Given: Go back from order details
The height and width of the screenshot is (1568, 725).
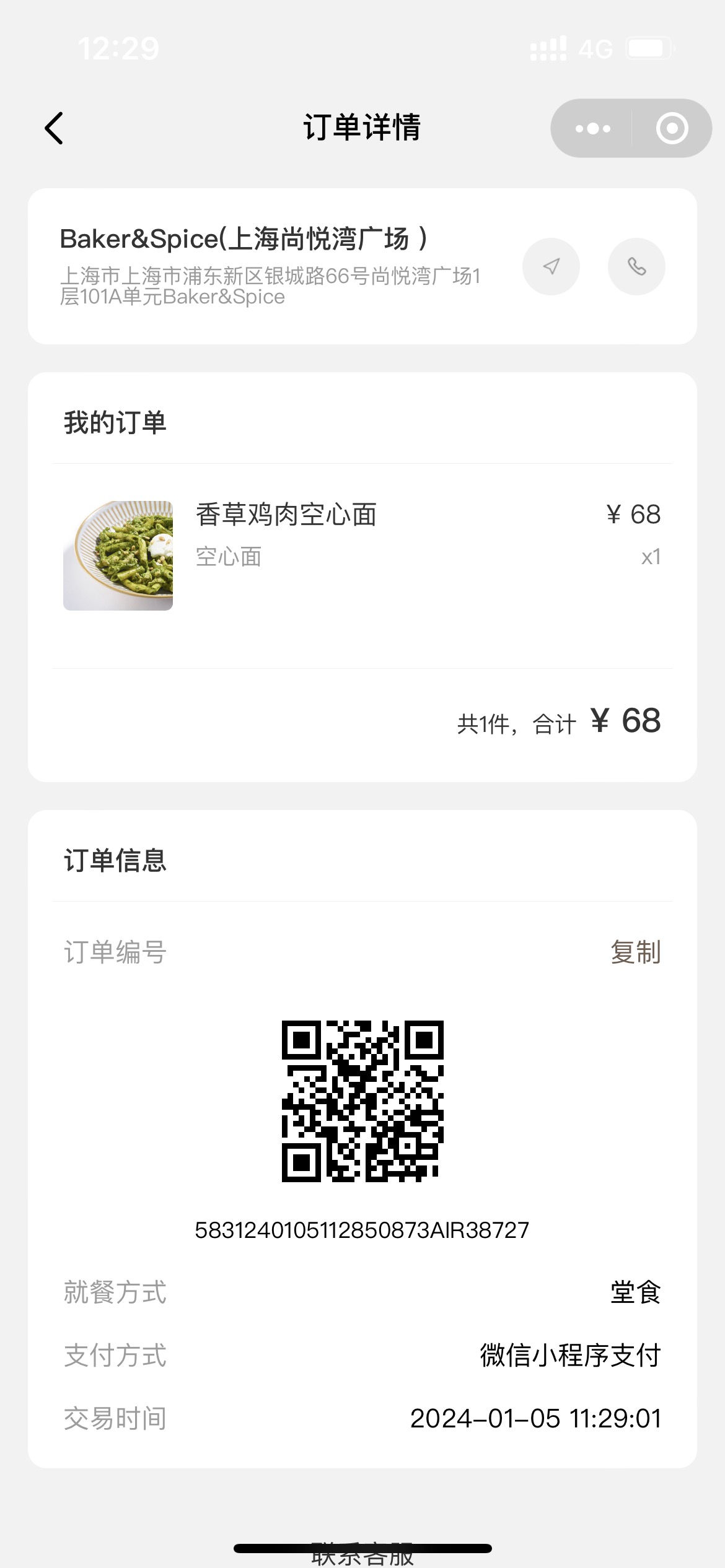Looking at the screenshot, I should click(55, 128).
